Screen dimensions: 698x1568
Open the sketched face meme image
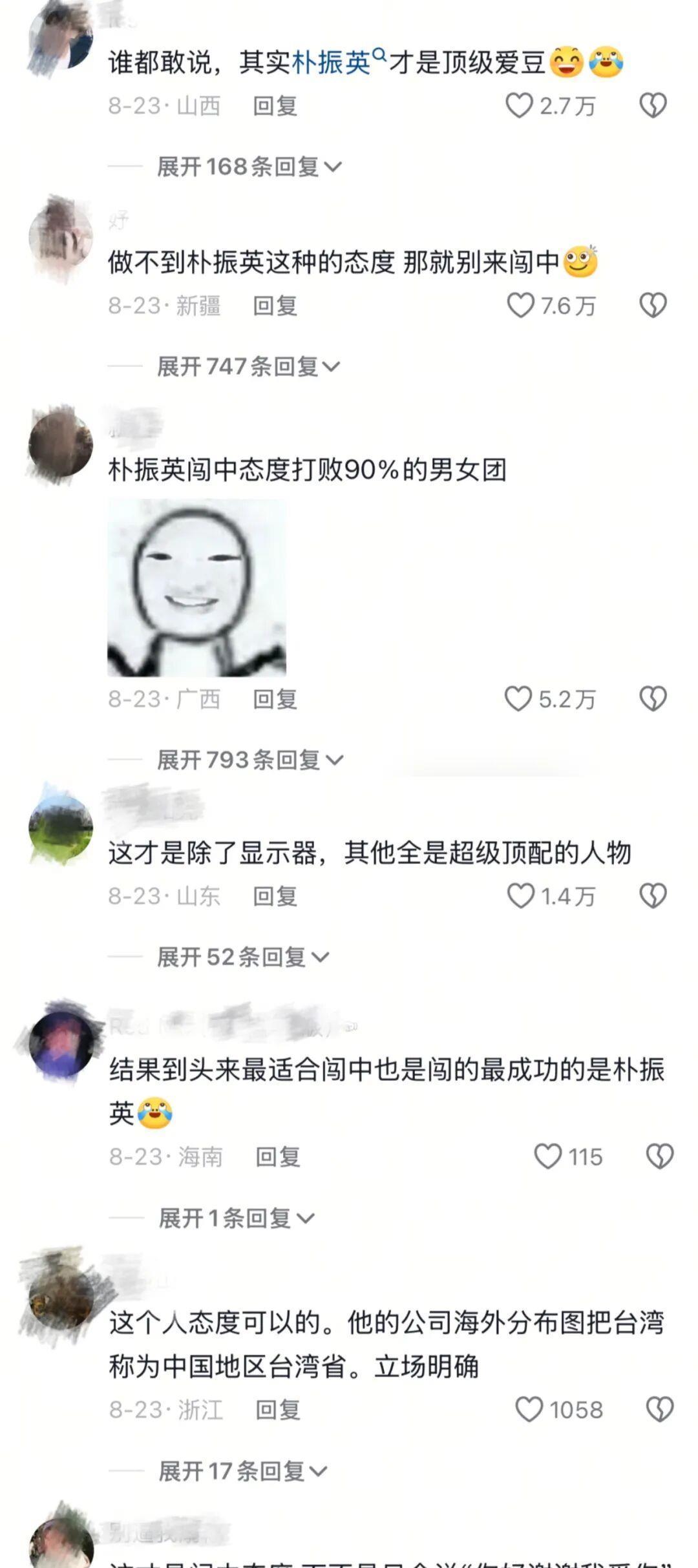(x=196, y=588)
